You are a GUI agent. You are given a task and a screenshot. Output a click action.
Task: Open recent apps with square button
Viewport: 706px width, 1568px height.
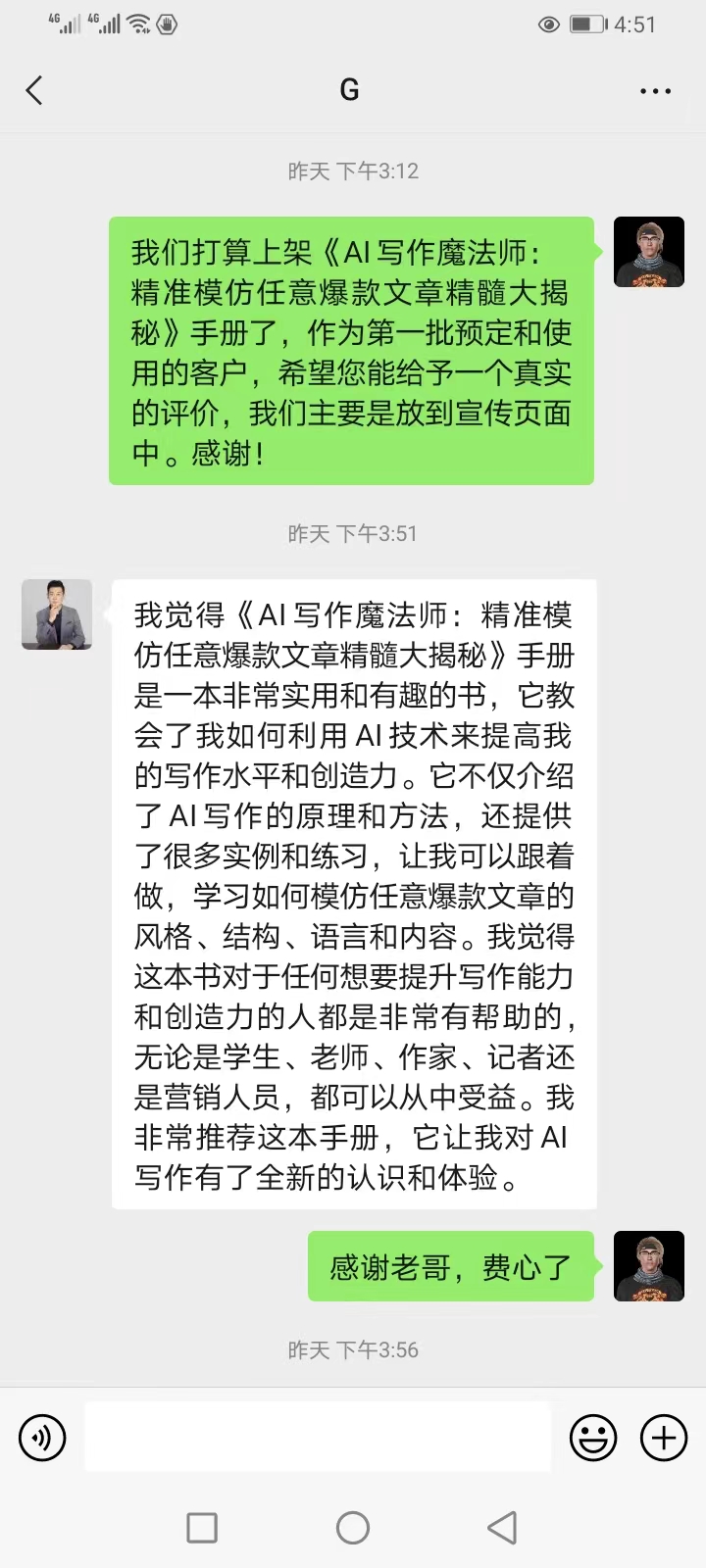(202, 1527)
